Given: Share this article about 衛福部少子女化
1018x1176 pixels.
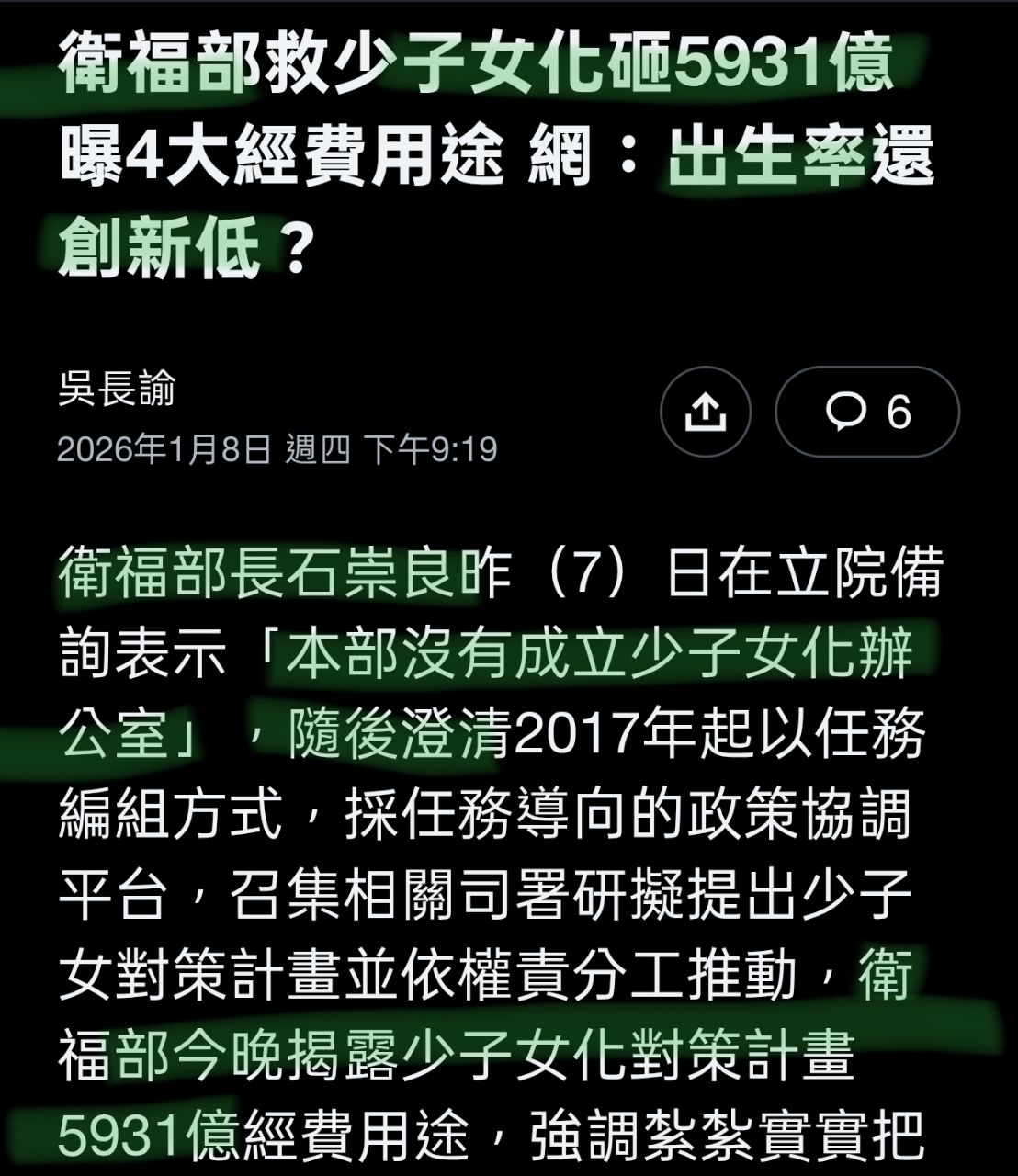Looking at the screenshot, I should coord(705,412).
